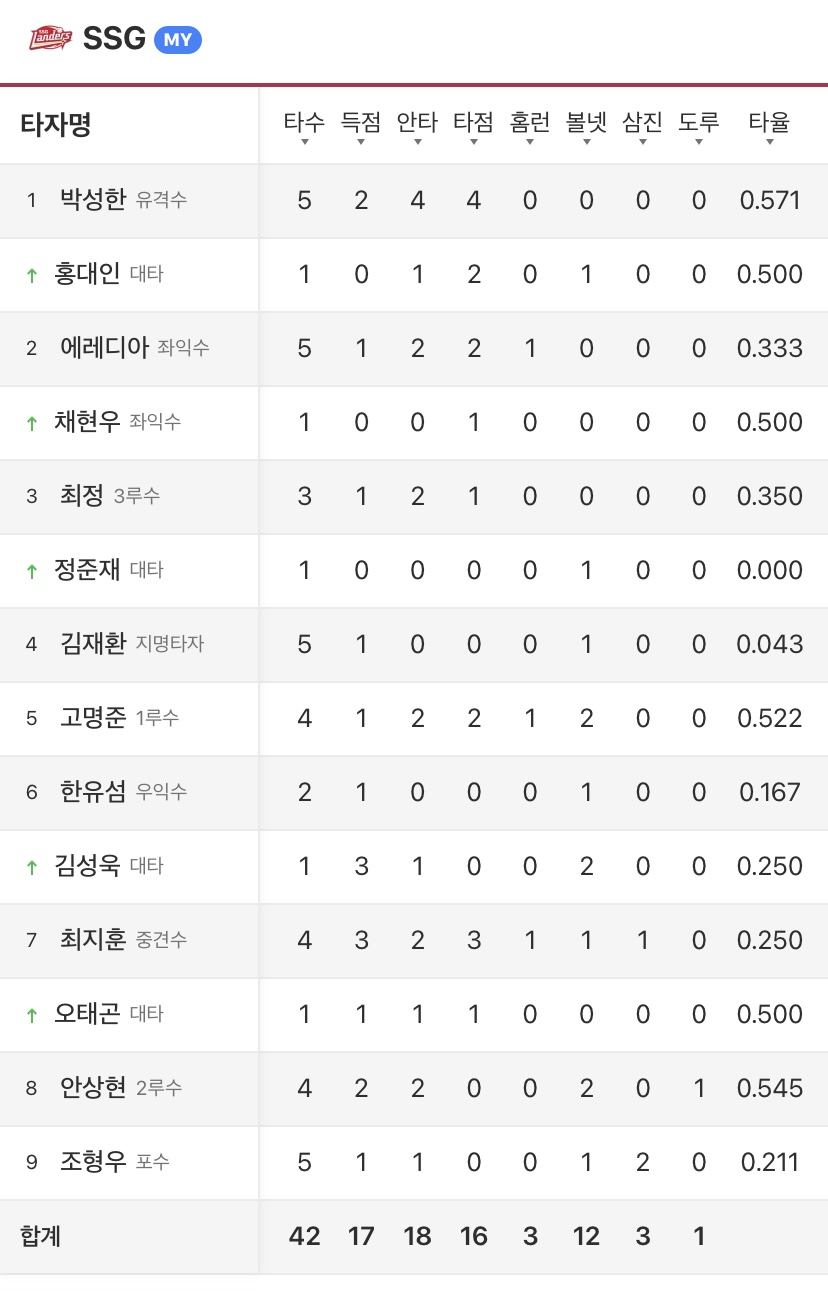This screenshot has width=828, height=1291.
Task: Click the SSG Landers team logo
Action: pos(52,39)
